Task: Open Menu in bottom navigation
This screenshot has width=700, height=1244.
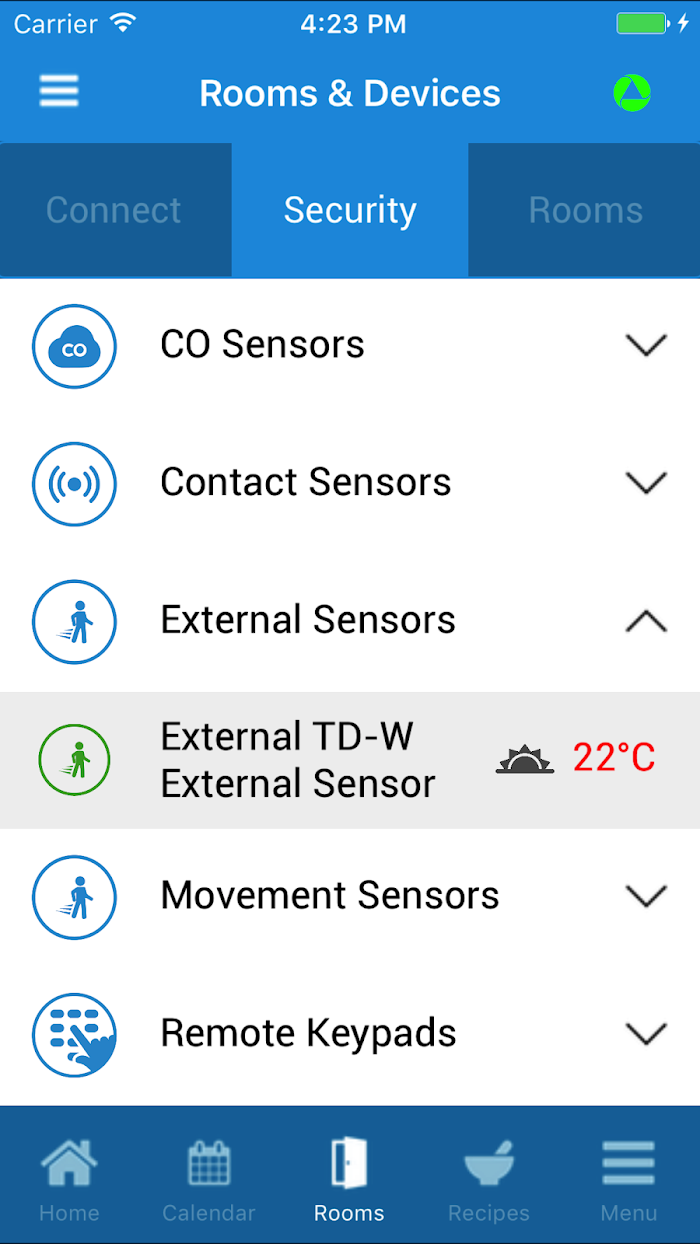Action: tap(629, 1180)
